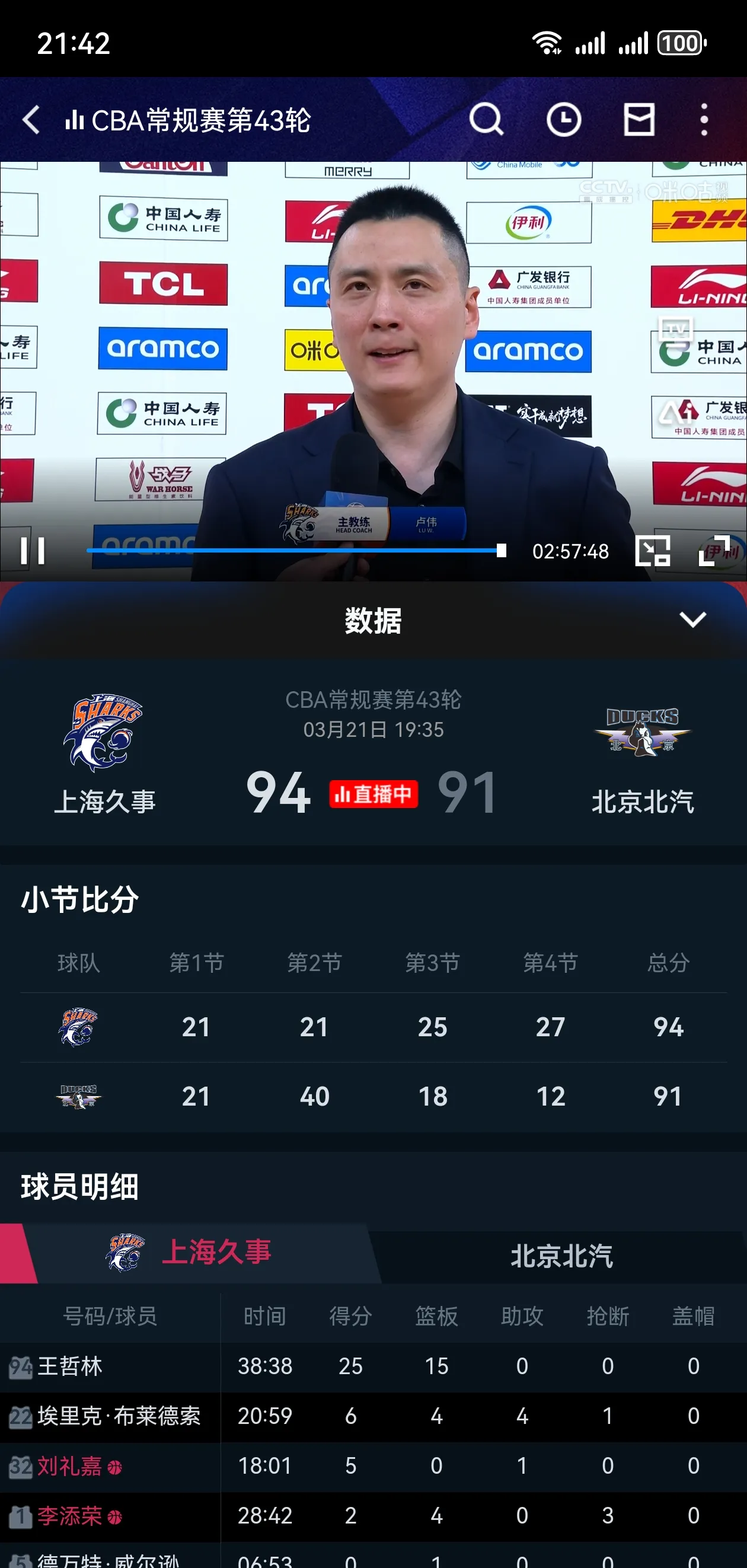The height and width of the screenshot is (1568, 747).
Task: Open watch history via the clock icon
Action: (563, 120)
